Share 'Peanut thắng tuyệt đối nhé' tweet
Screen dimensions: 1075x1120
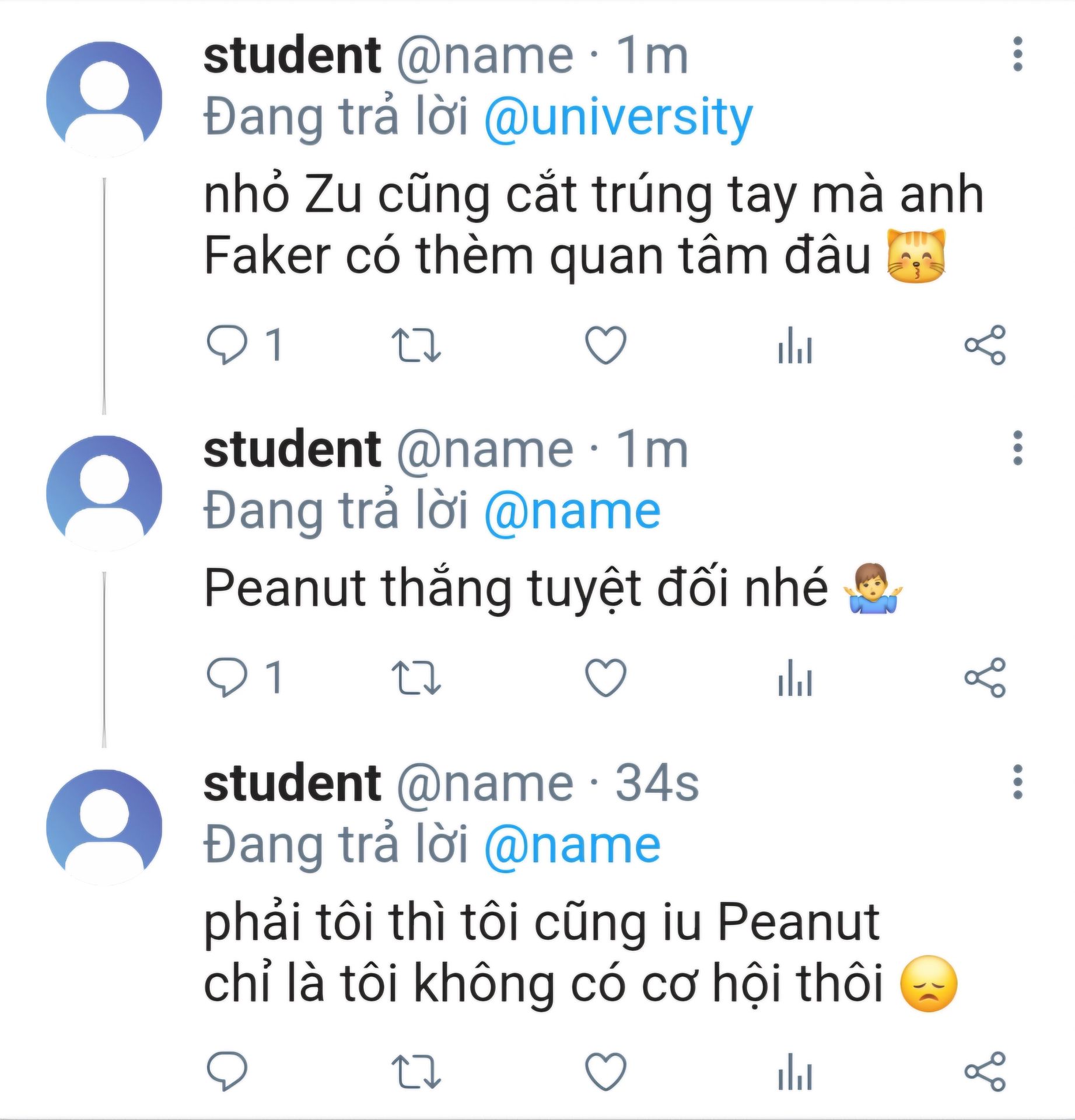coord(985,677)
